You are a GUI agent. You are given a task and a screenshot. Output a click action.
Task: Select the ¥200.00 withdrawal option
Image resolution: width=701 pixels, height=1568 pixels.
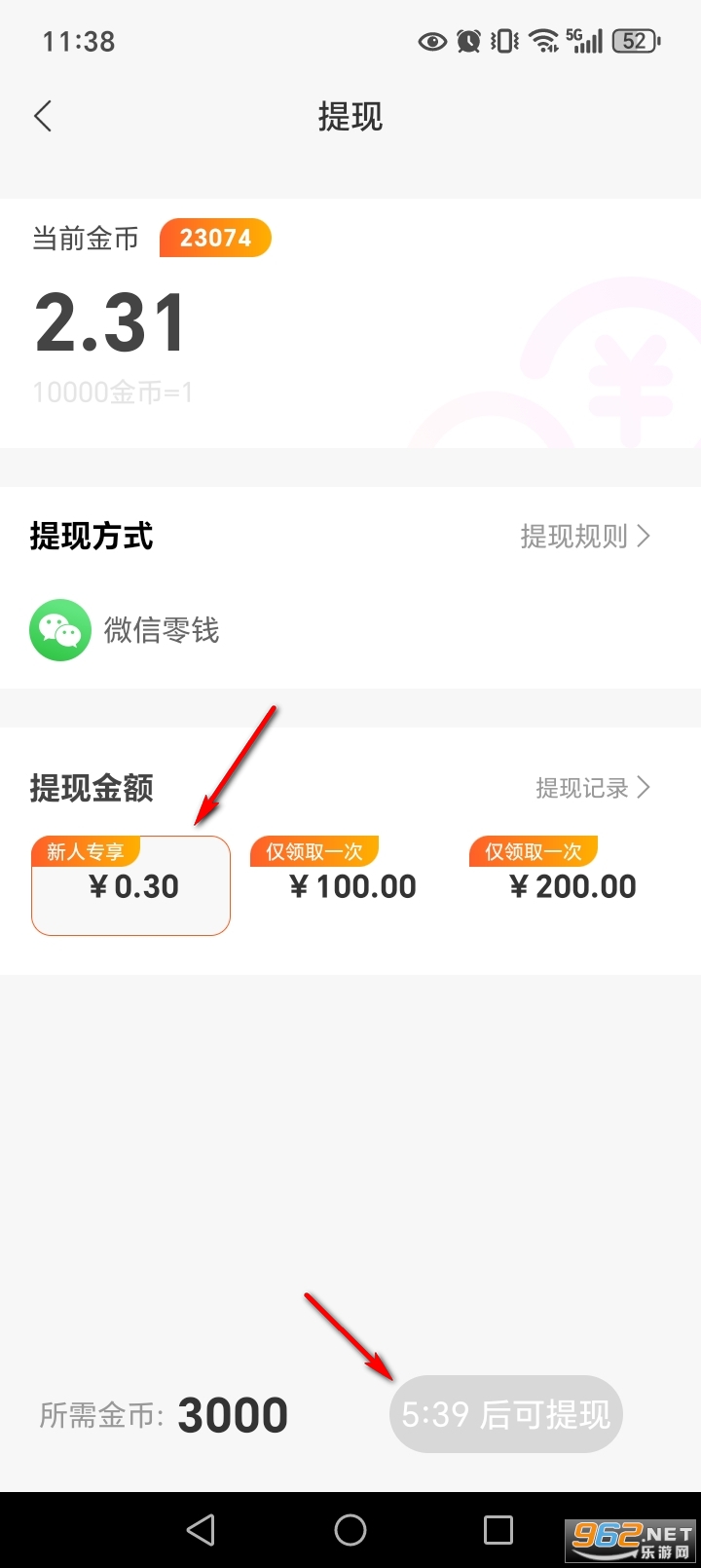571,885
